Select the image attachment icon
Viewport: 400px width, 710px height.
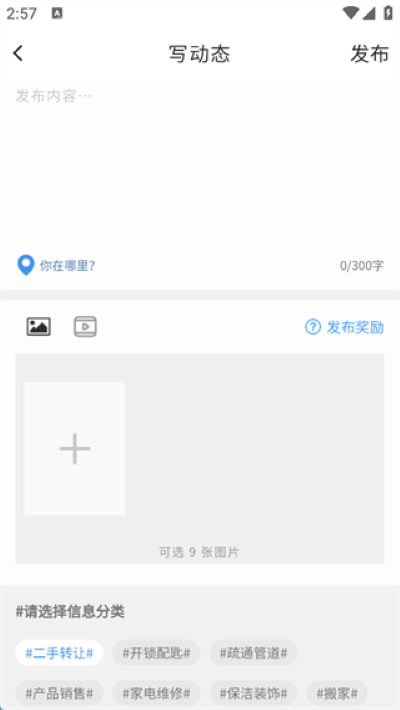point(39,327)
